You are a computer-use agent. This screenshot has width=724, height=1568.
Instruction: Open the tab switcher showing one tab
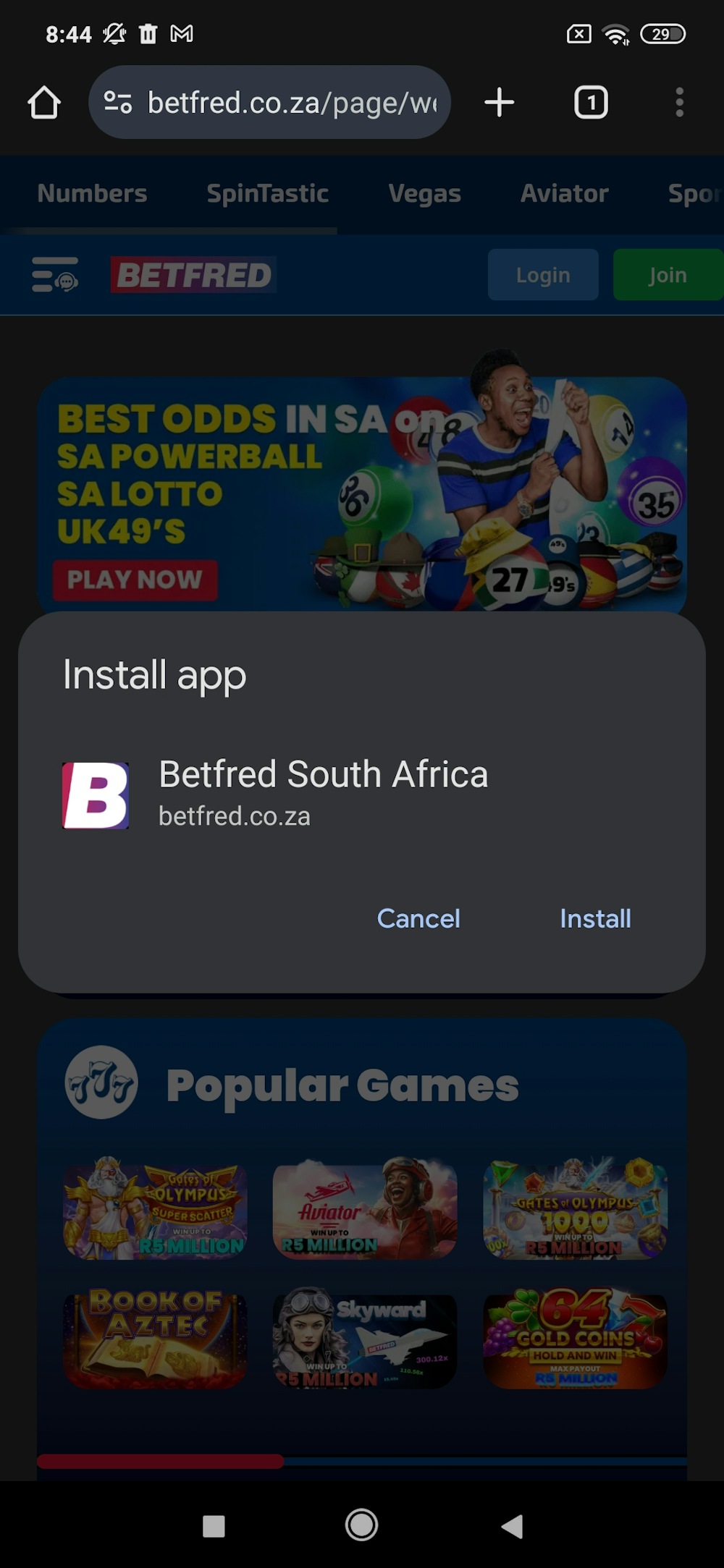[591, 102]
